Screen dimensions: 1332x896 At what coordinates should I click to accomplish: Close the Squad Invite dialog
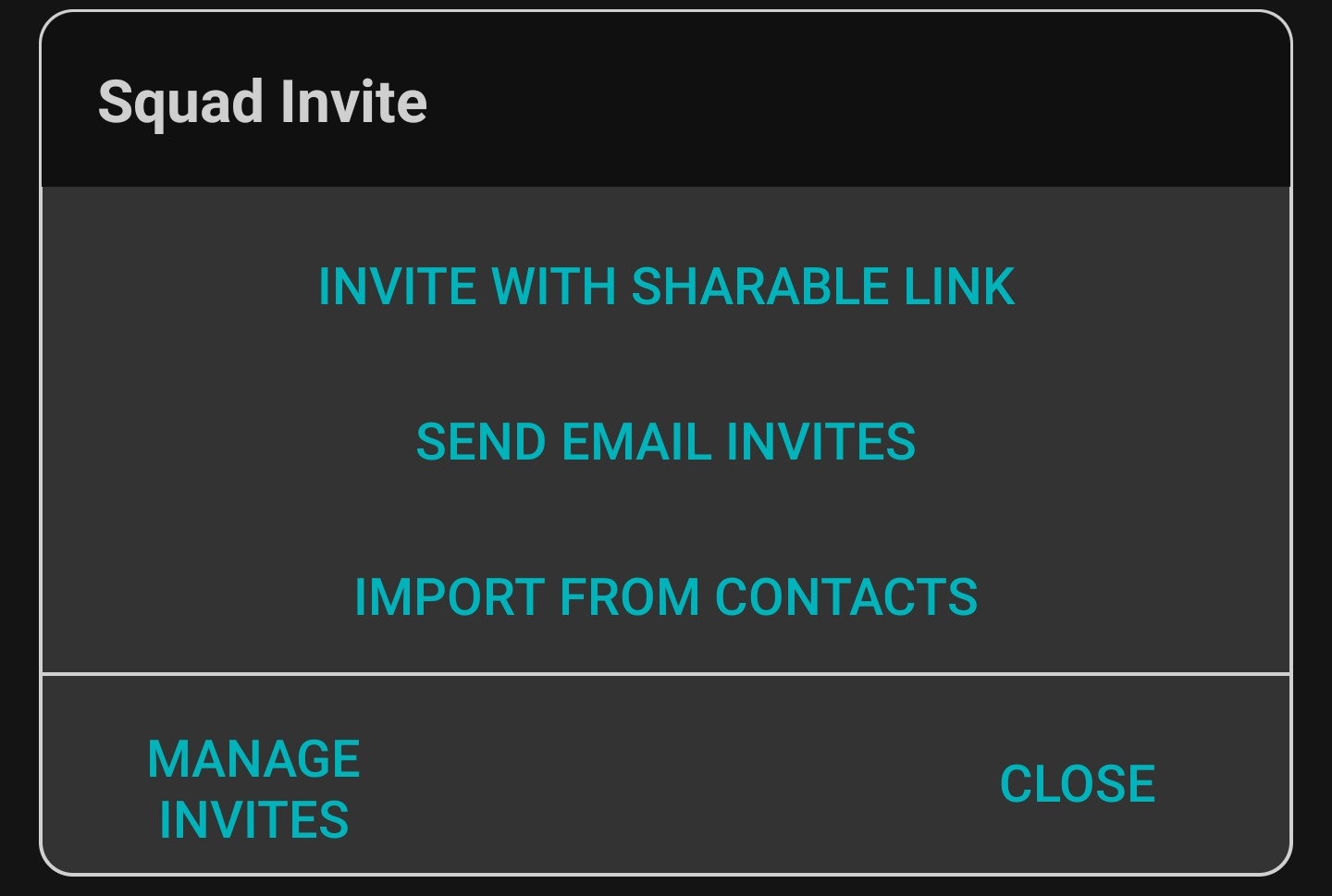(x=1078, y=784)
